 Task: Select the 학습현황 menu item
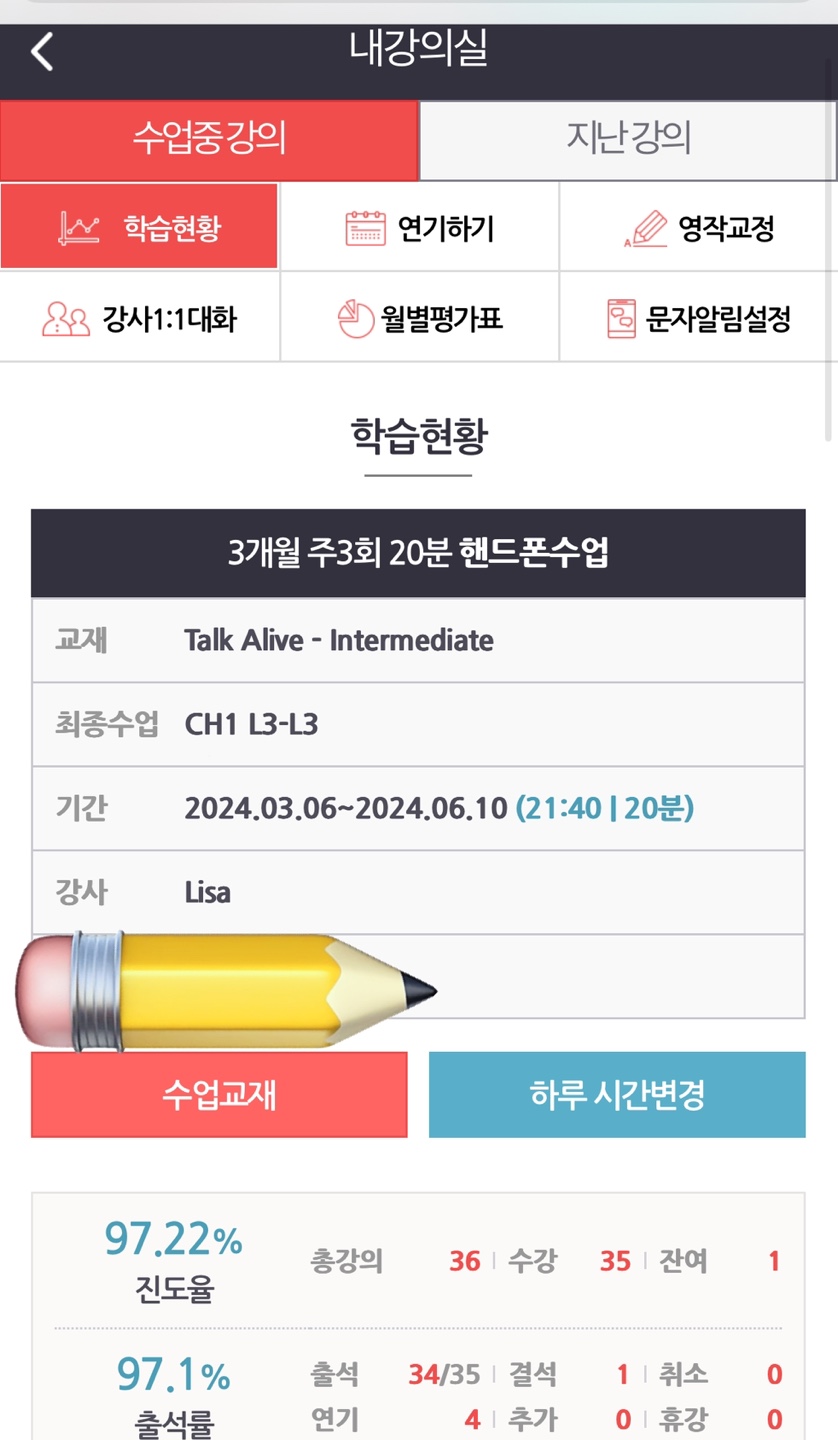(139, 227)
